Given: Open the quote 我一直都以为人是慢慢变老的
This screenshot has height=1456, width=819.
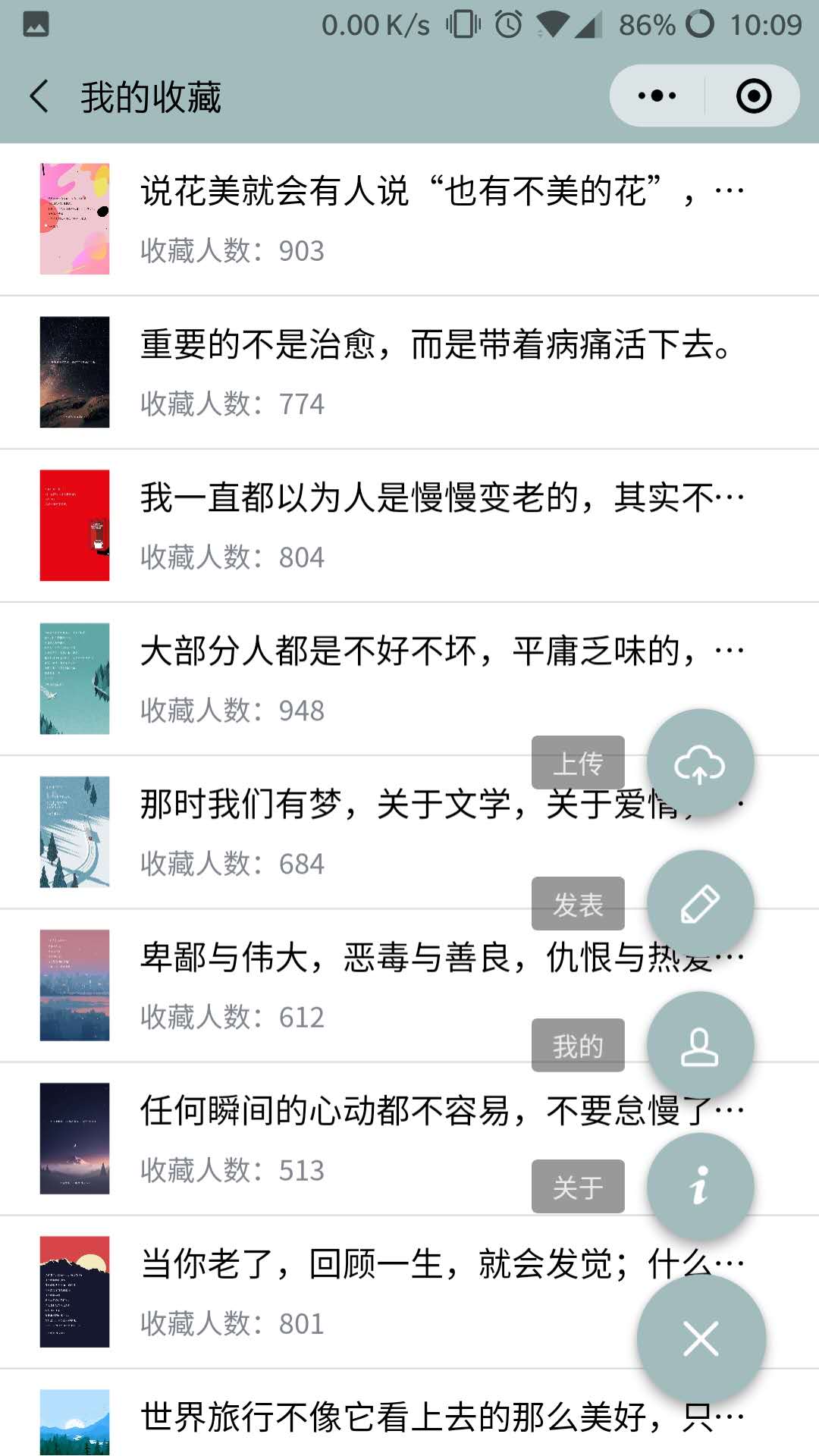Looking at the screenshot, I should 409,526.
